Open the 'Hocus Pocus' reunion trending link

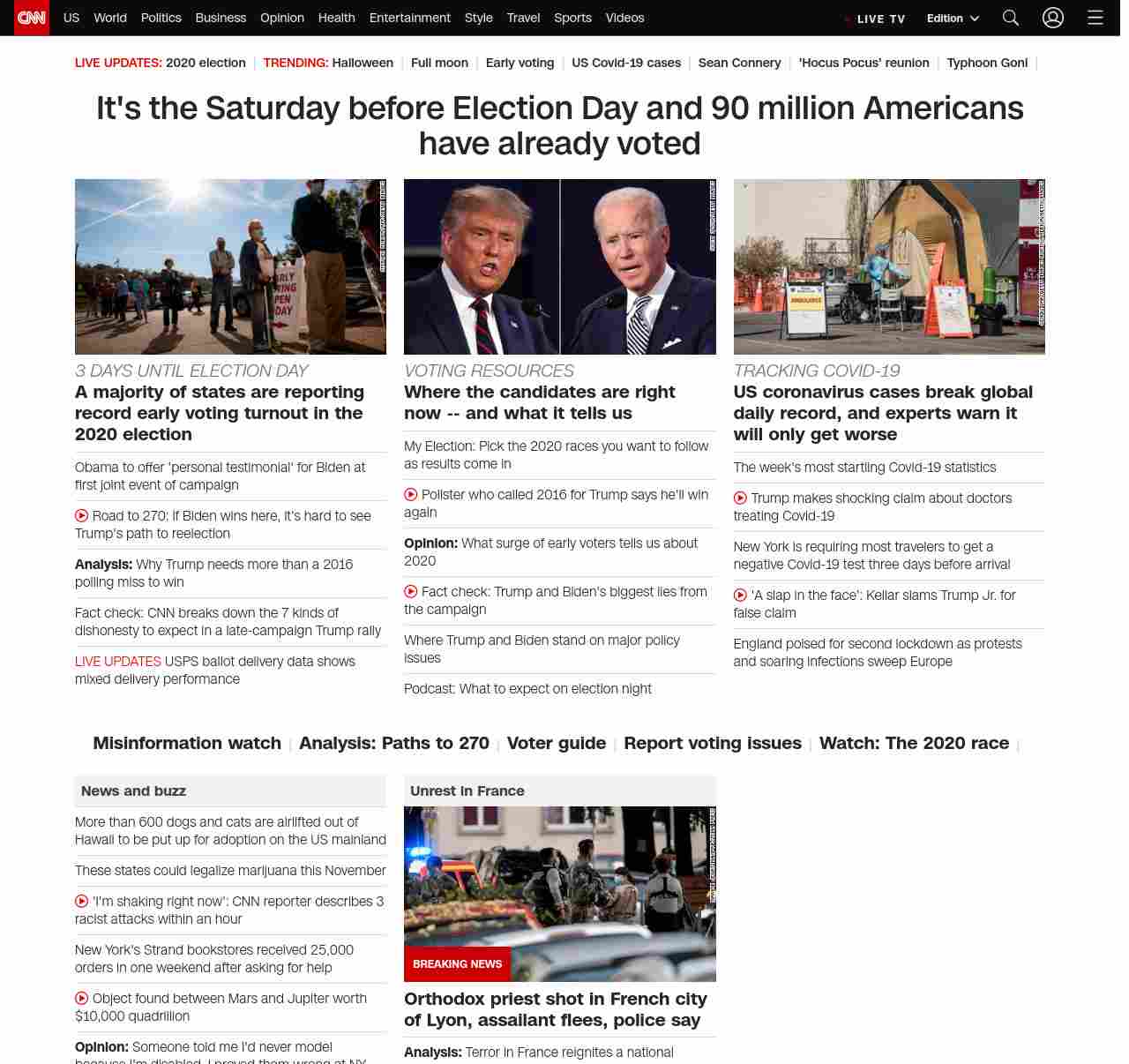864,63
